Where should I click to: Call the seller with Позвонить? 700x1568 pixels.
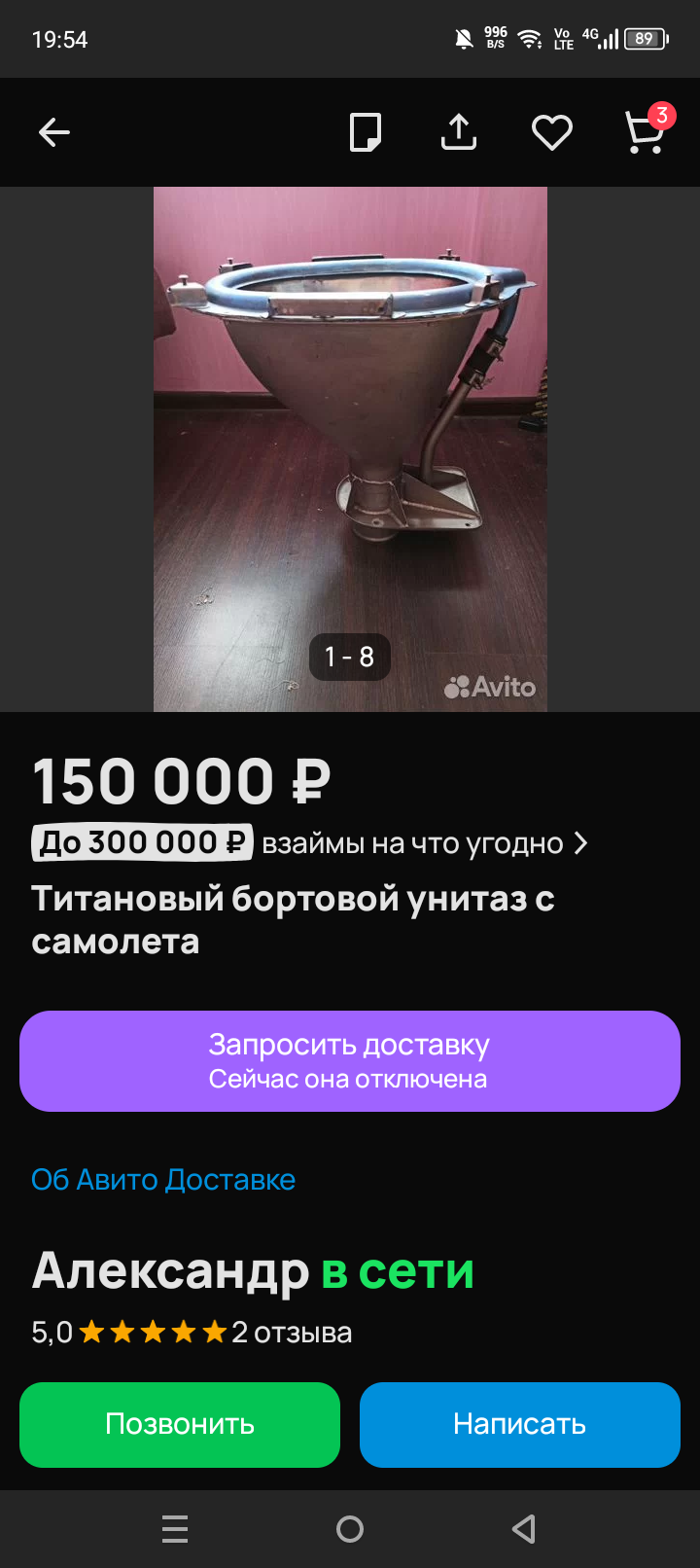pyautogui.click(x=180, y=1424)
